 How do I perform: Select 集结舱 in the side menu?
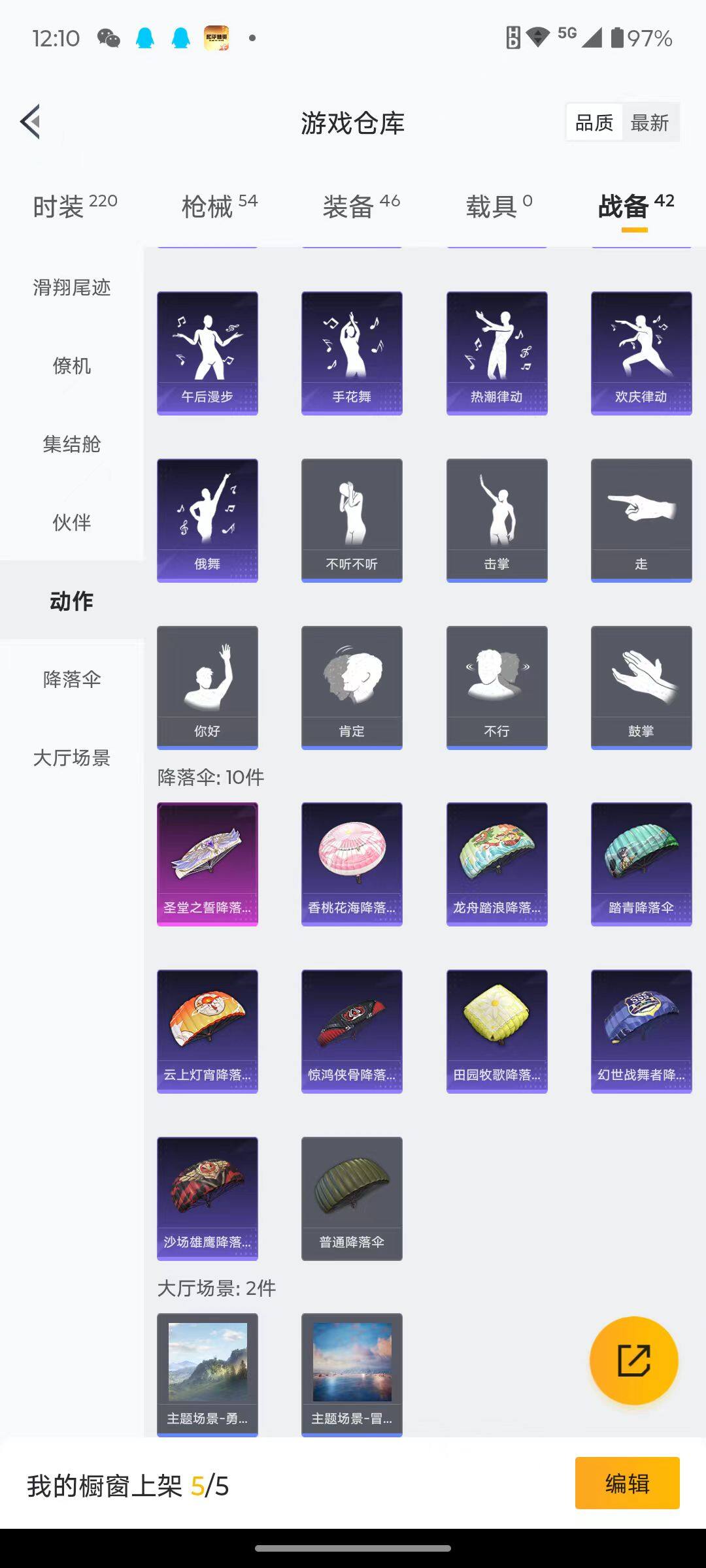click(x=72, y=444)
